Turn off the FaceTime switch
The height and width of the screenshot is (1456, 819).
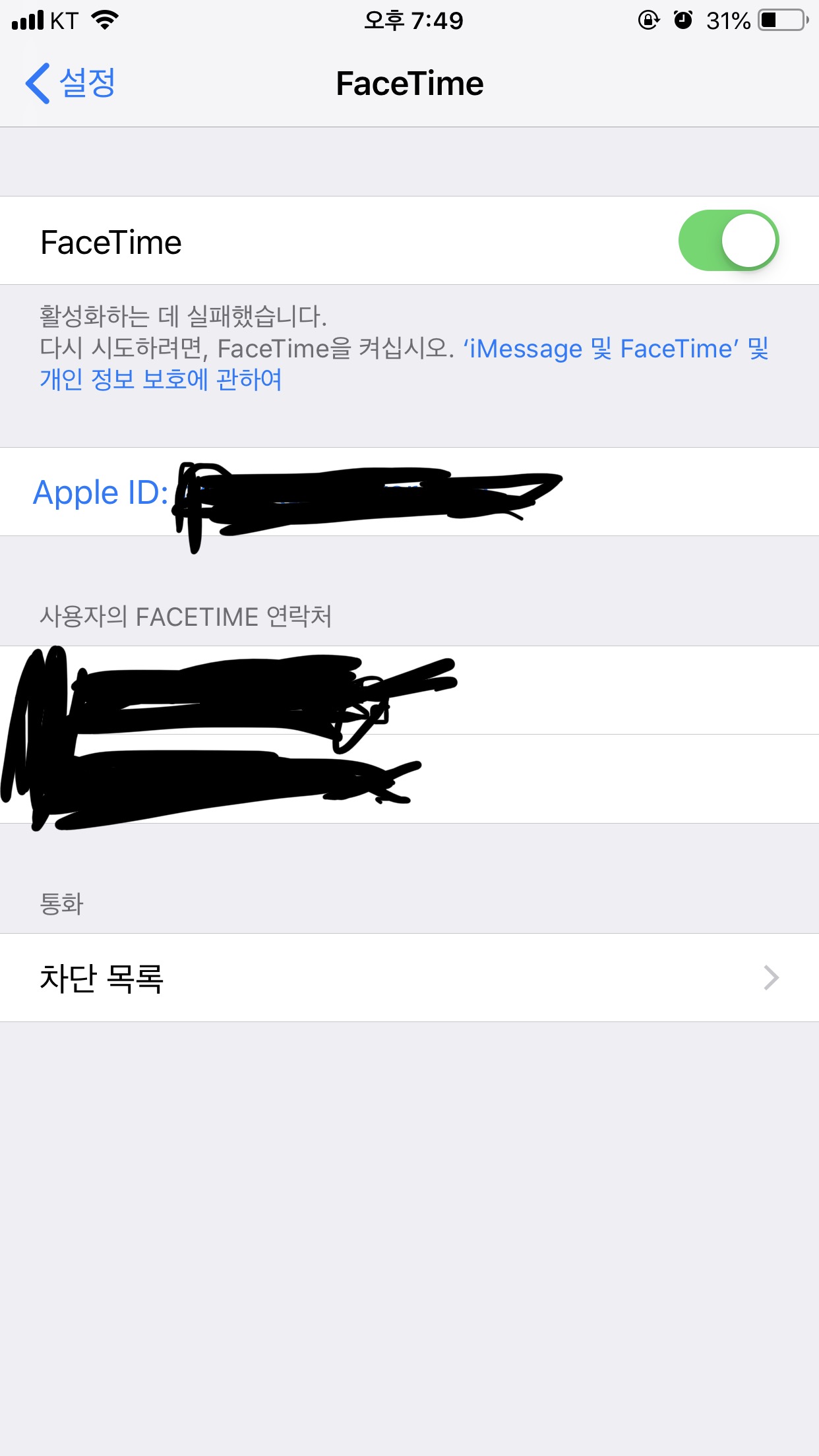[728, 241]
